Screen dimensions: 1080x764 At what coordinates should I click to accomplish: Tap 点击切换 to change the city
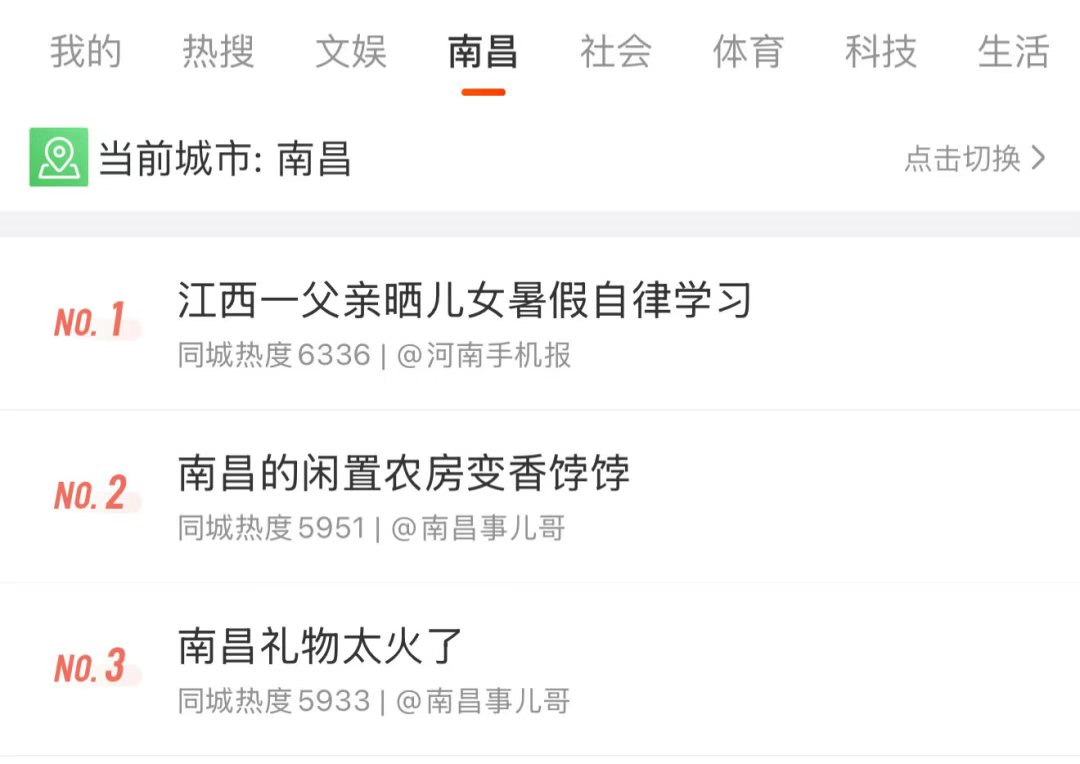(x=974, y=158)
